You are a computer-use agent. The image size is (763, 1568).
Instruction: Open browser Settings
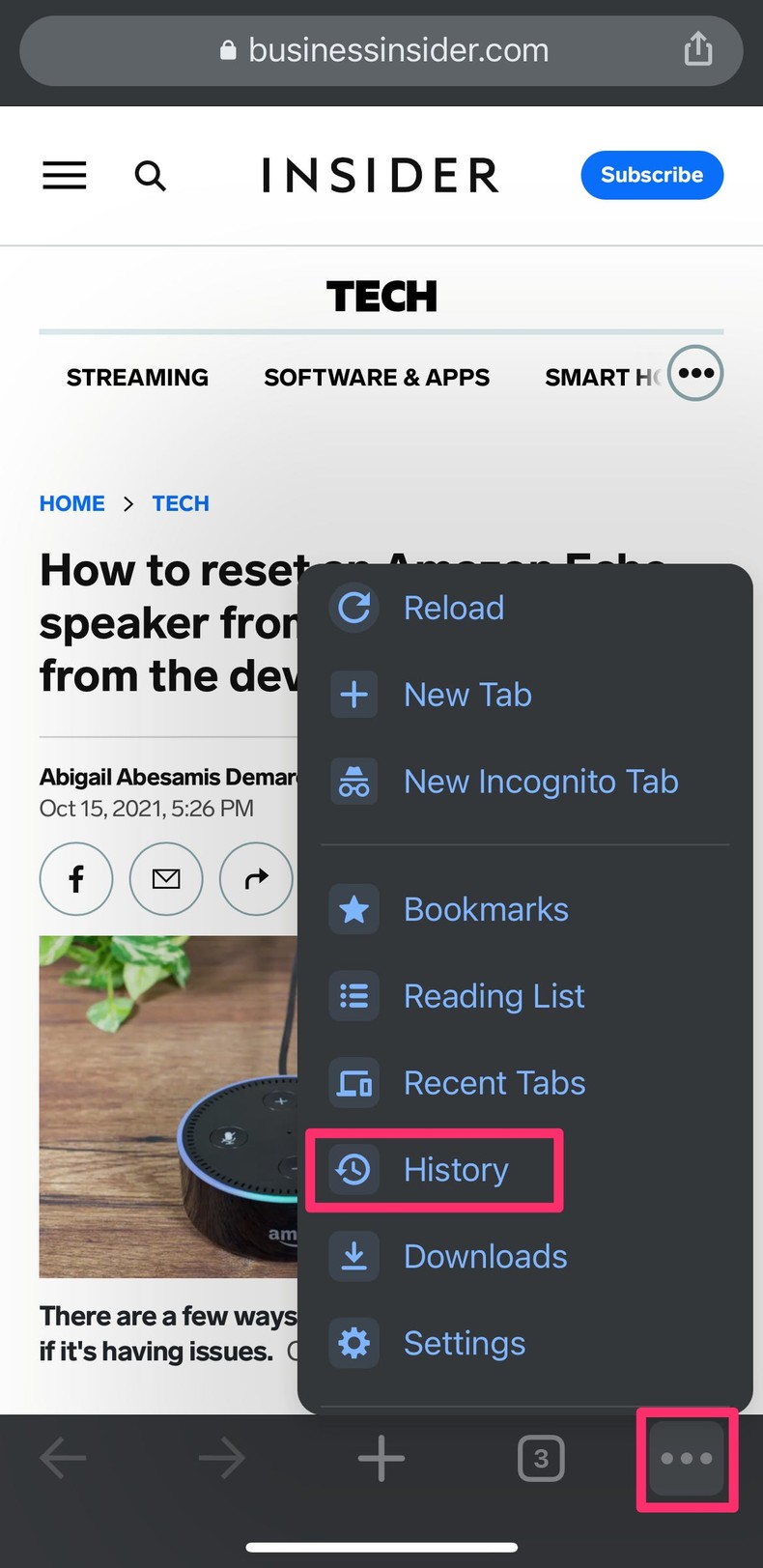click(524, 1343)
